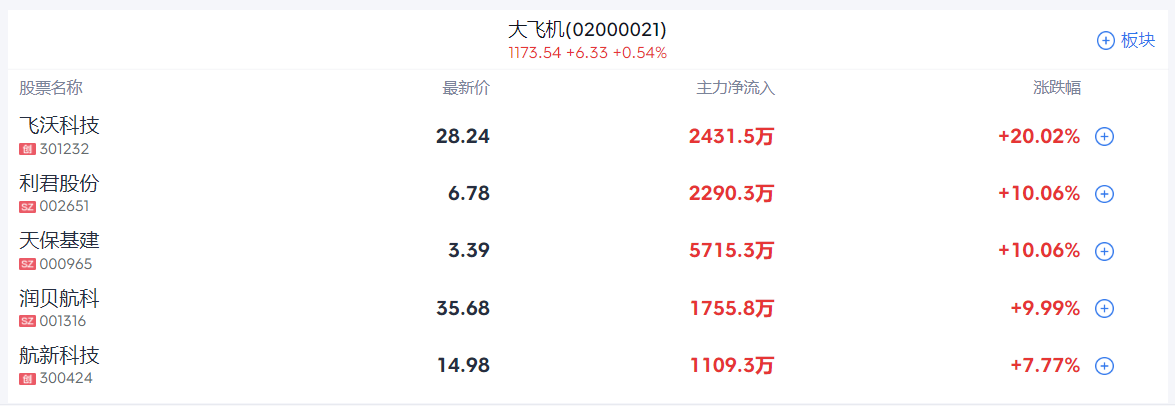Sort by 涨跌幅 column

[x=1056, y=88]
